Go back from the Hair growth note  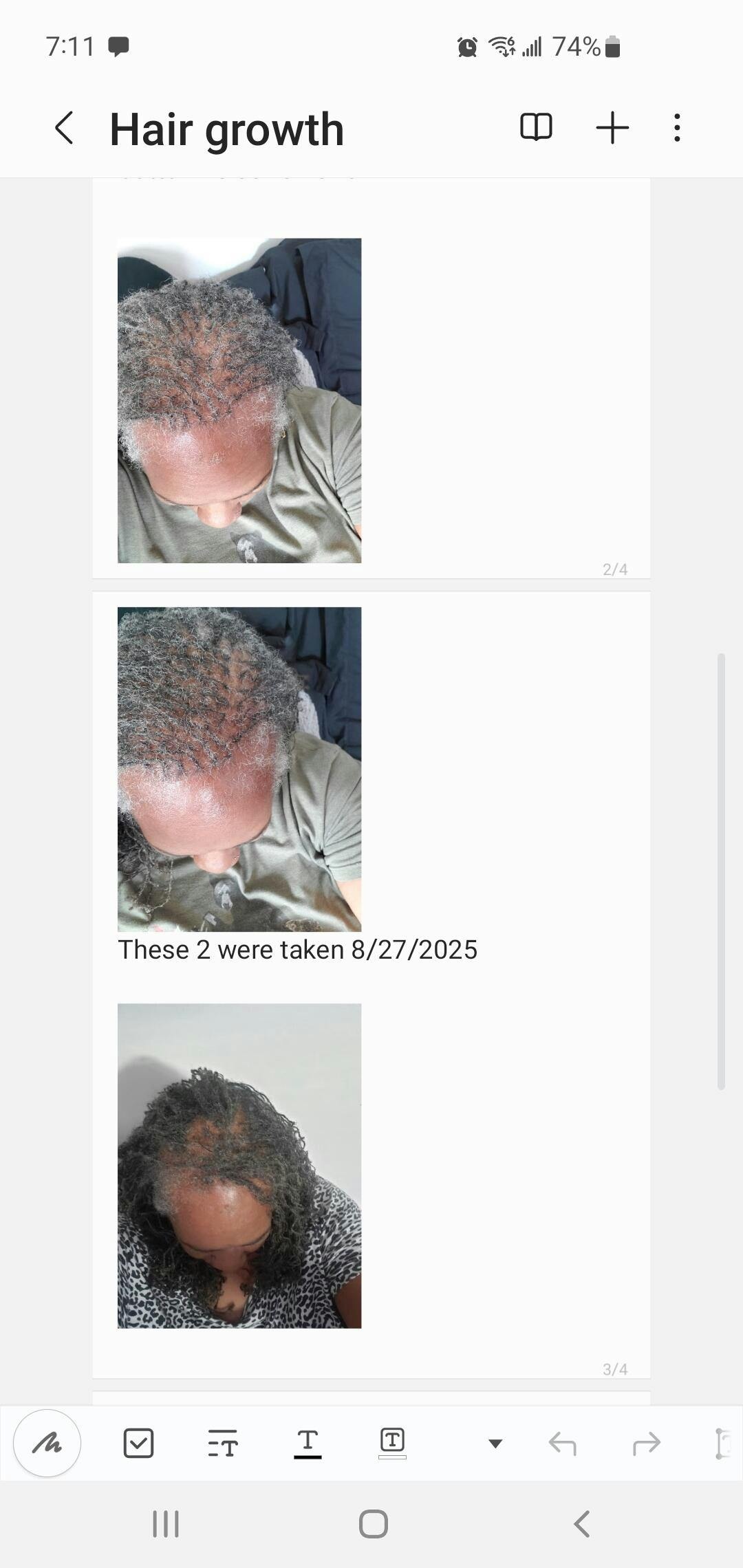[x=64, y=128]
